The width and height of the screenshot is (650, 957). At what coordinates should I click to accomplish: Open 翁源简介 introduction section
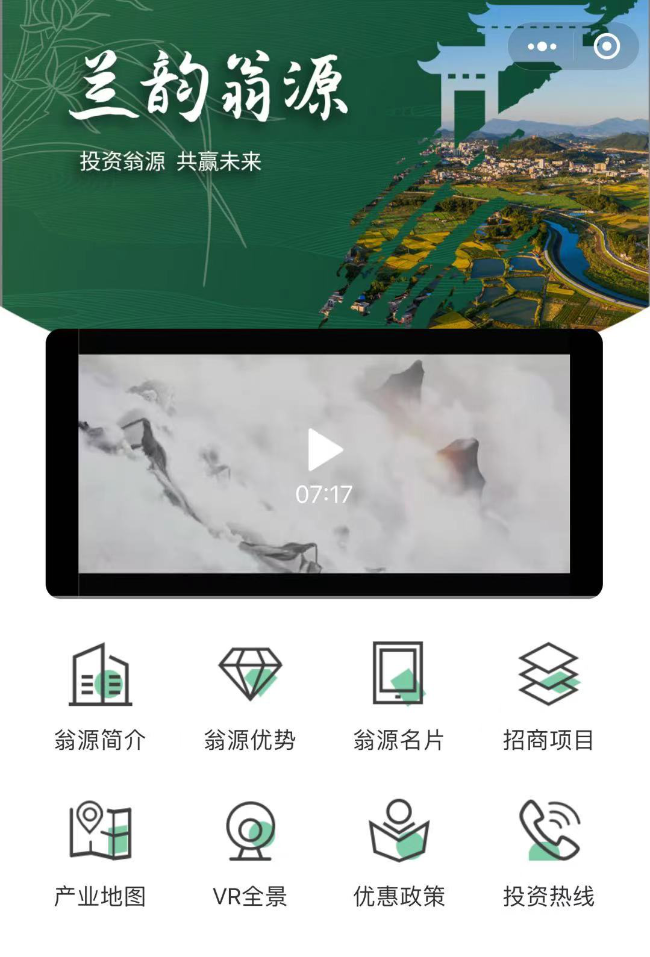[100, 695]
